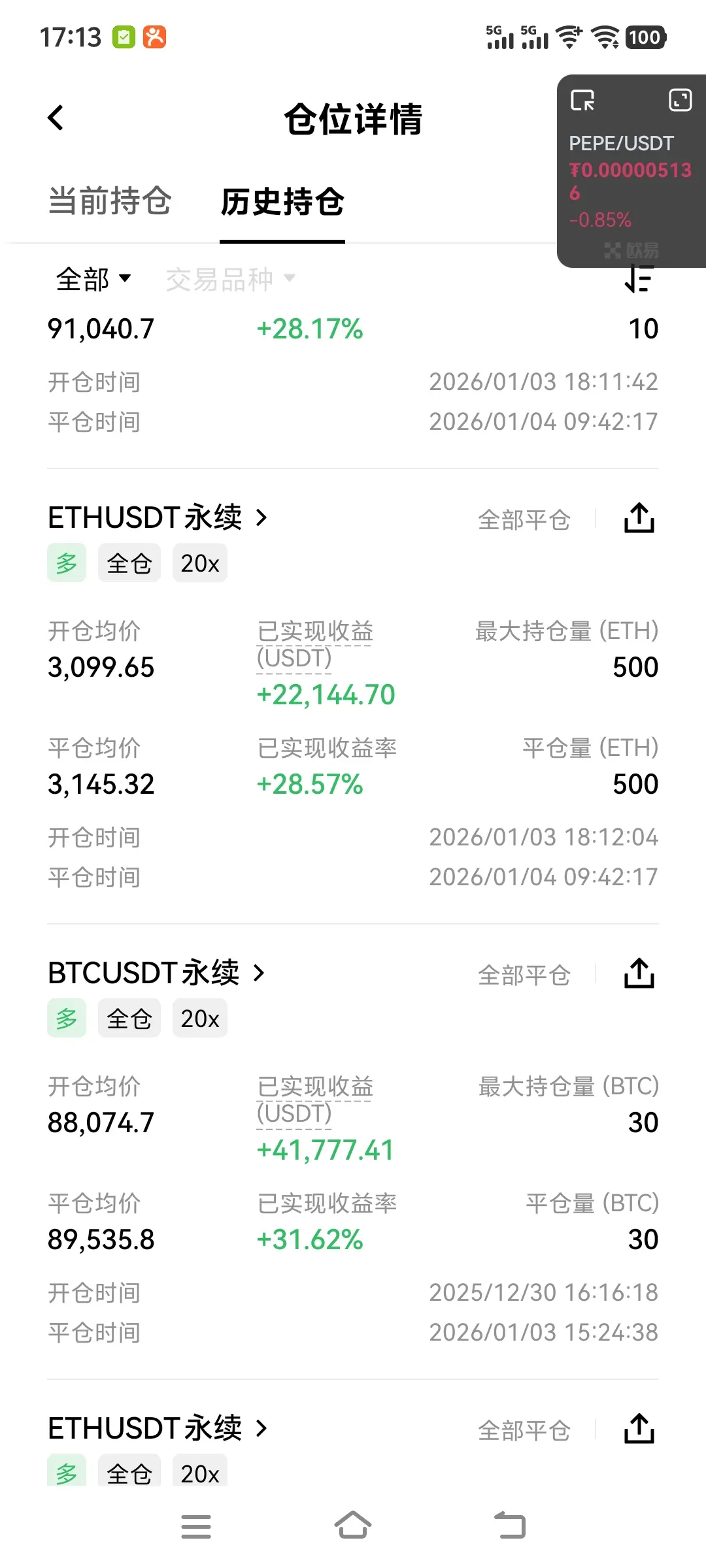This screenshot has height=1568, width=706.
Task: Open the 交易品种 dropdown
Action: [x=230, y=280]
